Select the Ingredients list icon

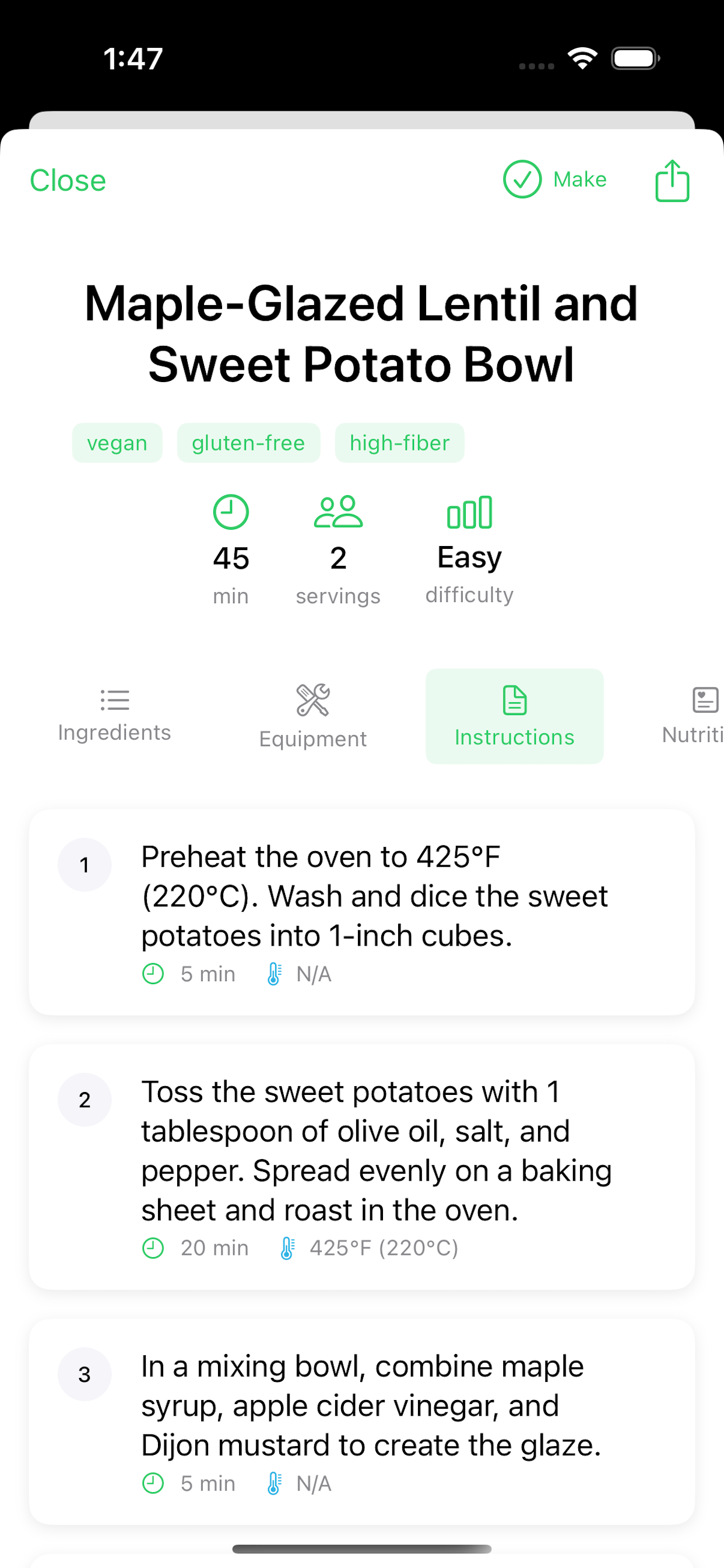click(114, 701)
